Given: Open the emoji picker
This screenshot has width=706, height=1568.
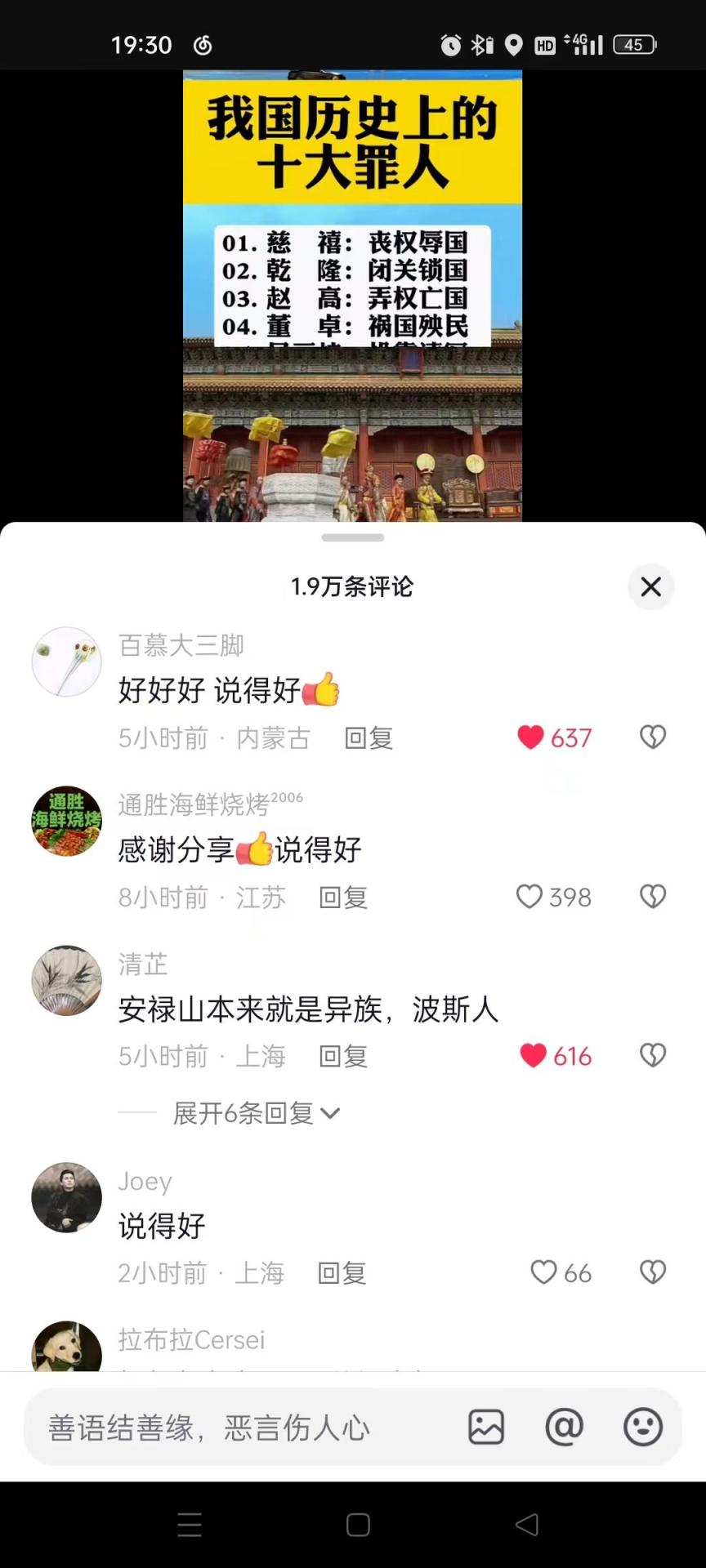Looking at the screenshot, I should tap(642, 1428).
